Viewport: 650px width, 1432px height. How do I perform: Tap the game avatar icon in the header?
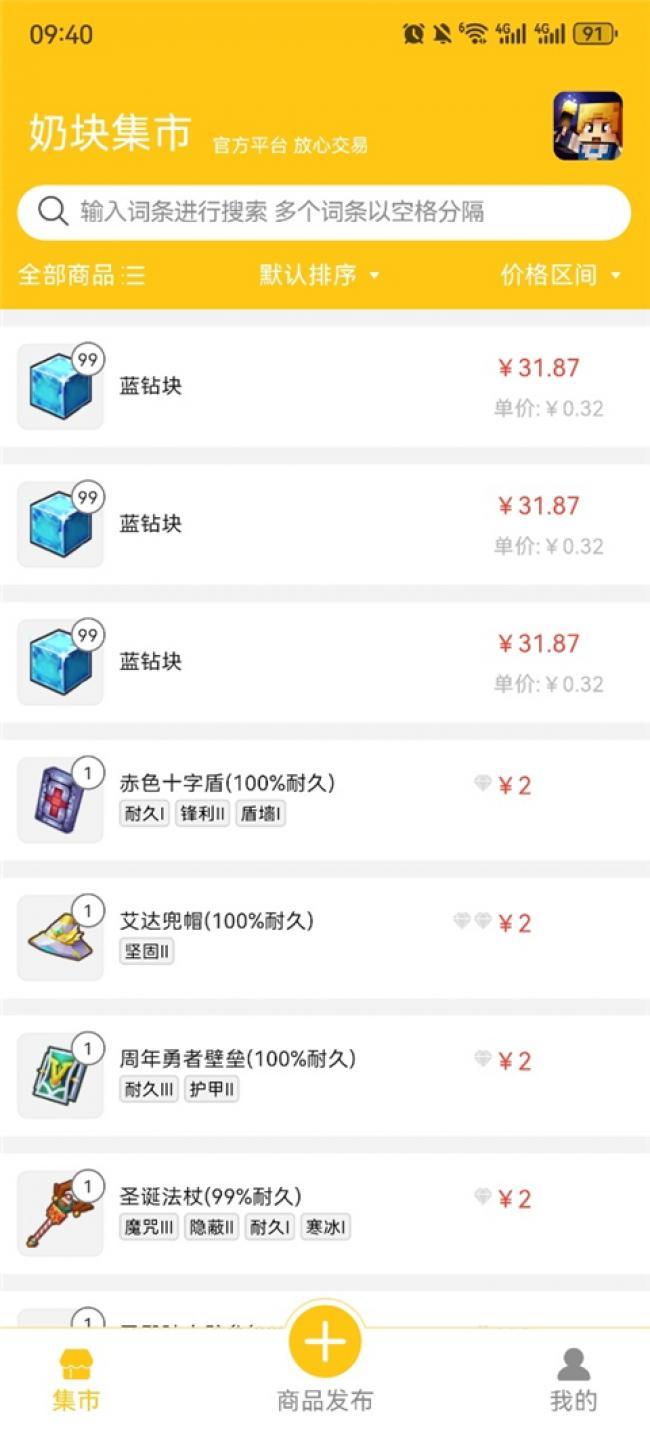(587, 127)
